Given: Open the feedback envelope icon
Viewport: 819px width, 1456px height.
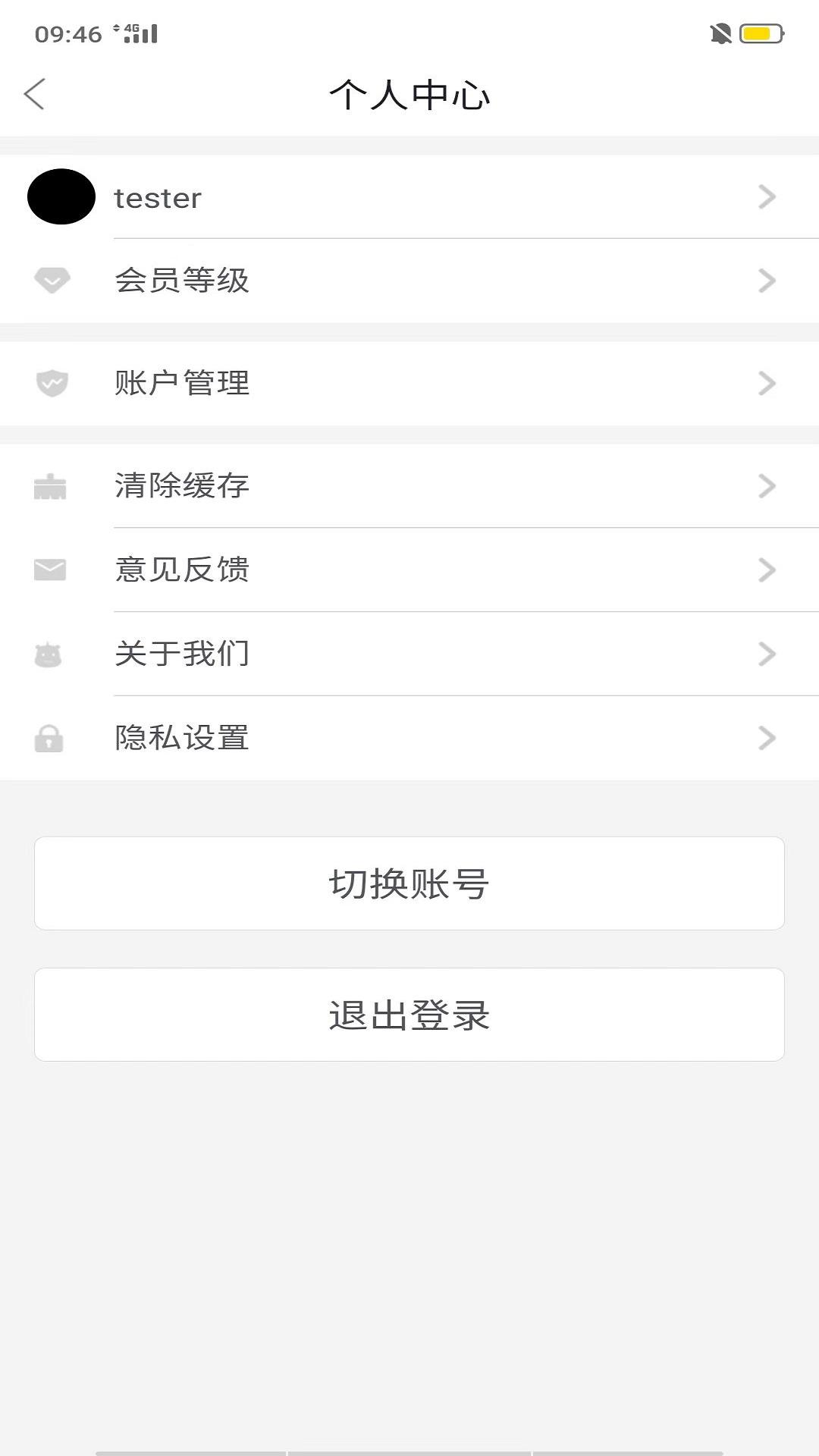Looking at the screenshot, I should click(x=50, y=570).
